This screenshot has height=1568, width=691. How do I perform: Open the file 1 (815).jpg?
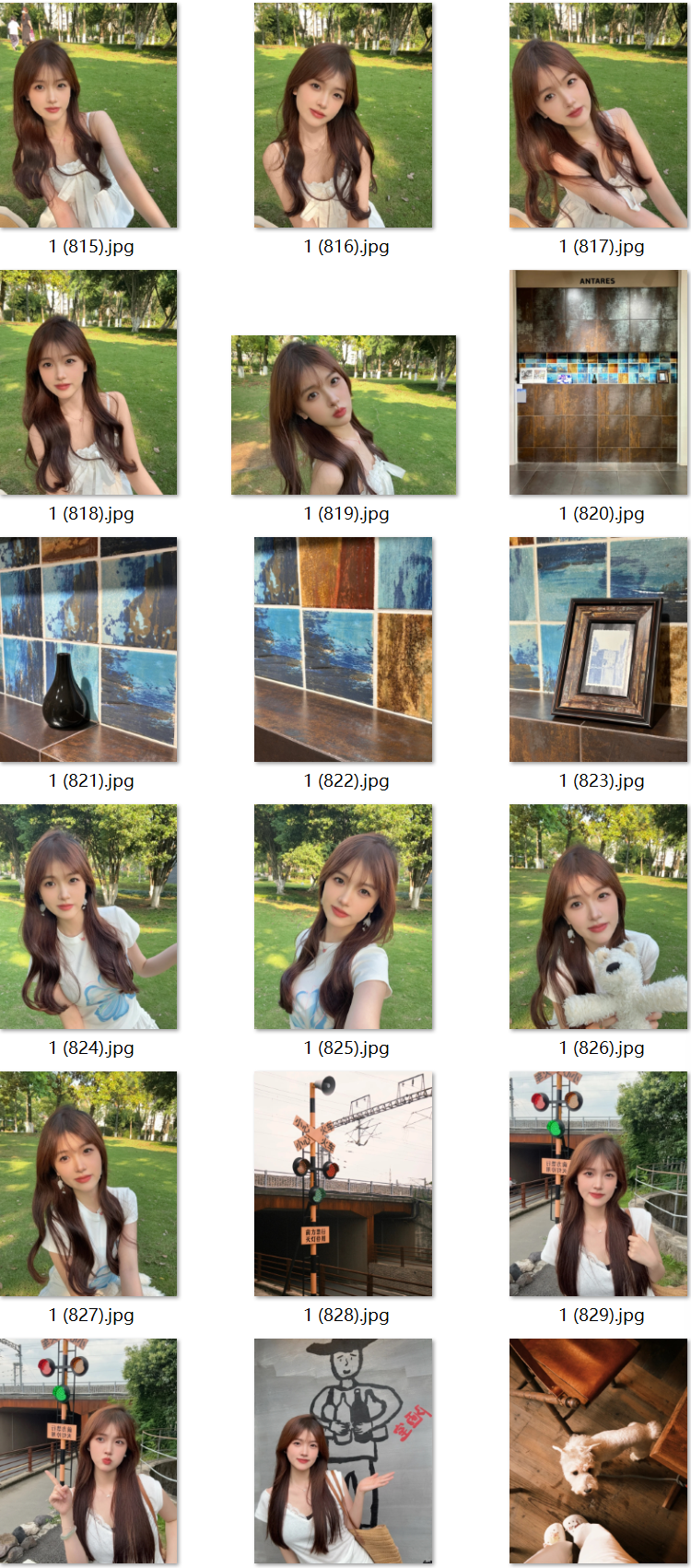(88, 115)
